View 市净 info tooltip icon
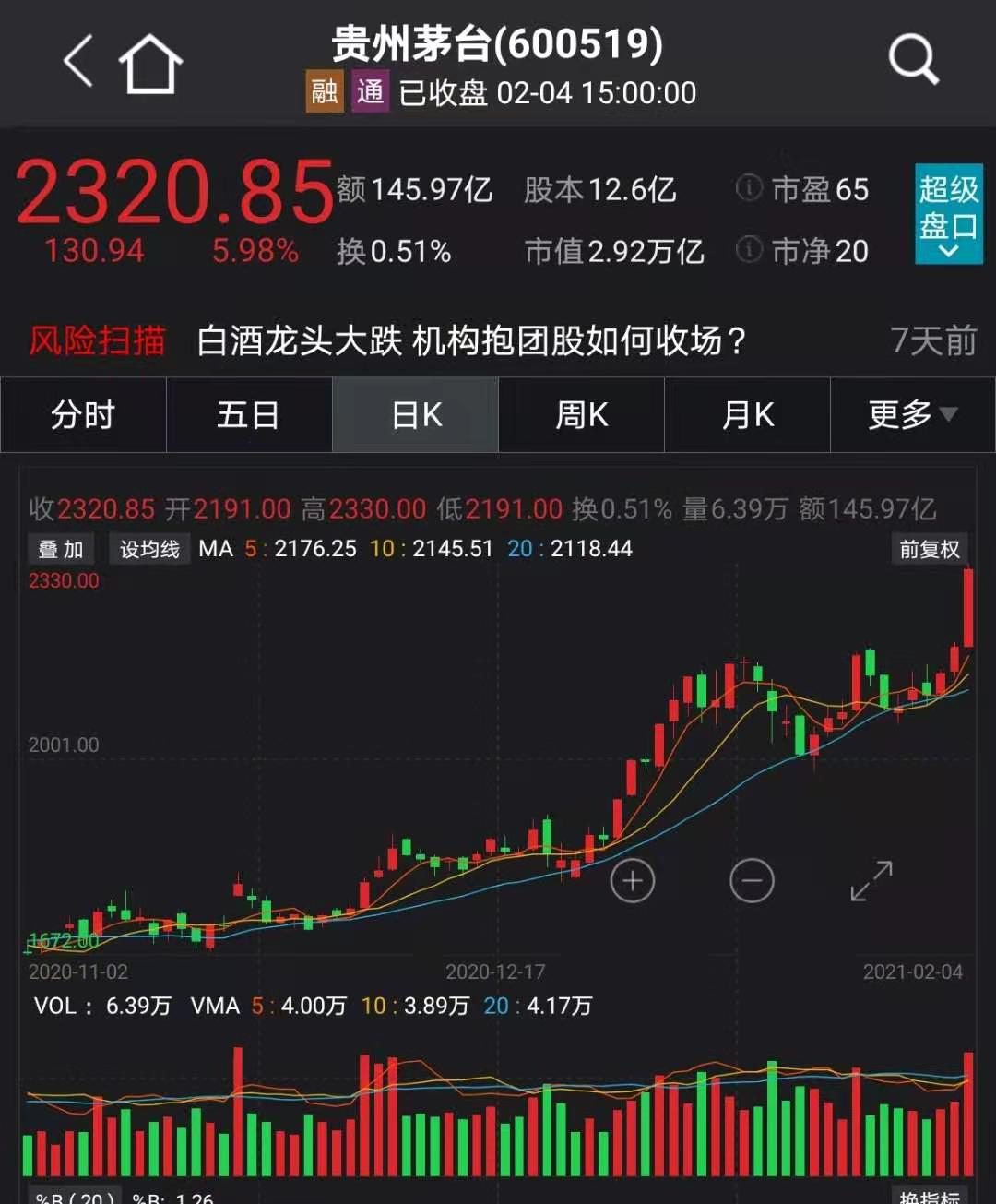Screen dimensions: 996x1204 (x=749, y=249)
